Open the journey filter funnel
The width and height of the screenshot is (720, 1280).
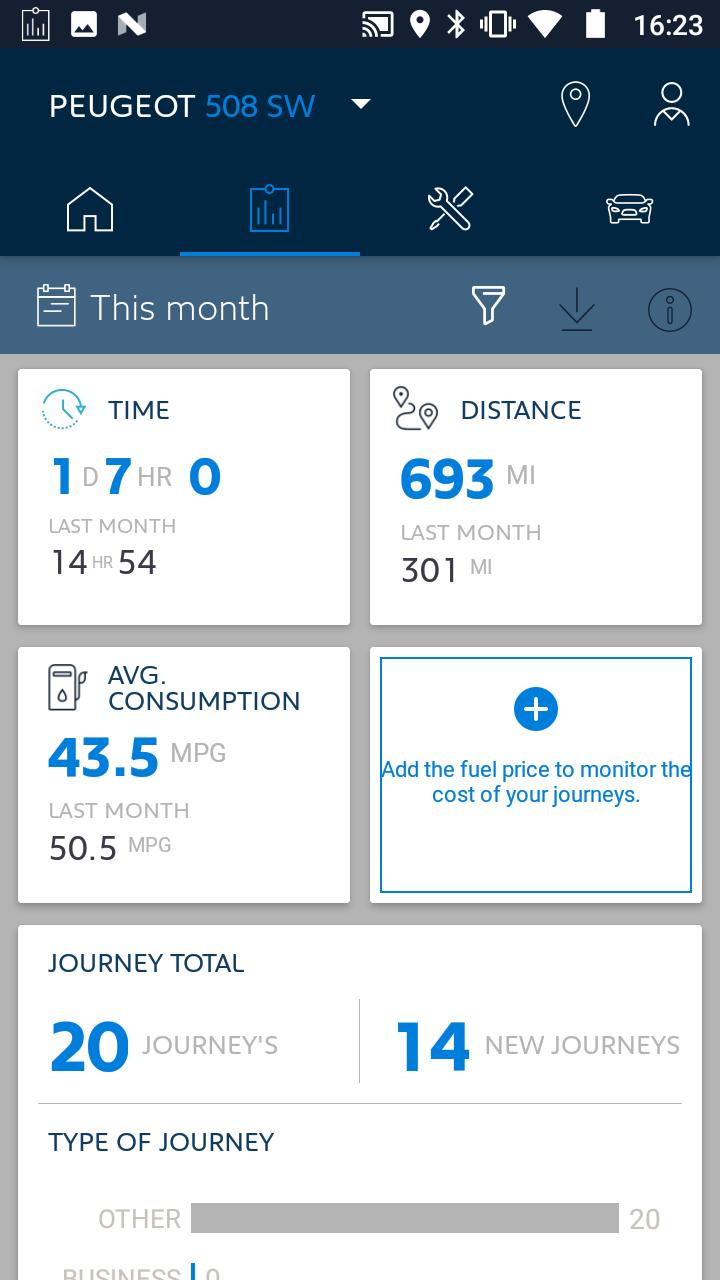[x=488, y=306]
